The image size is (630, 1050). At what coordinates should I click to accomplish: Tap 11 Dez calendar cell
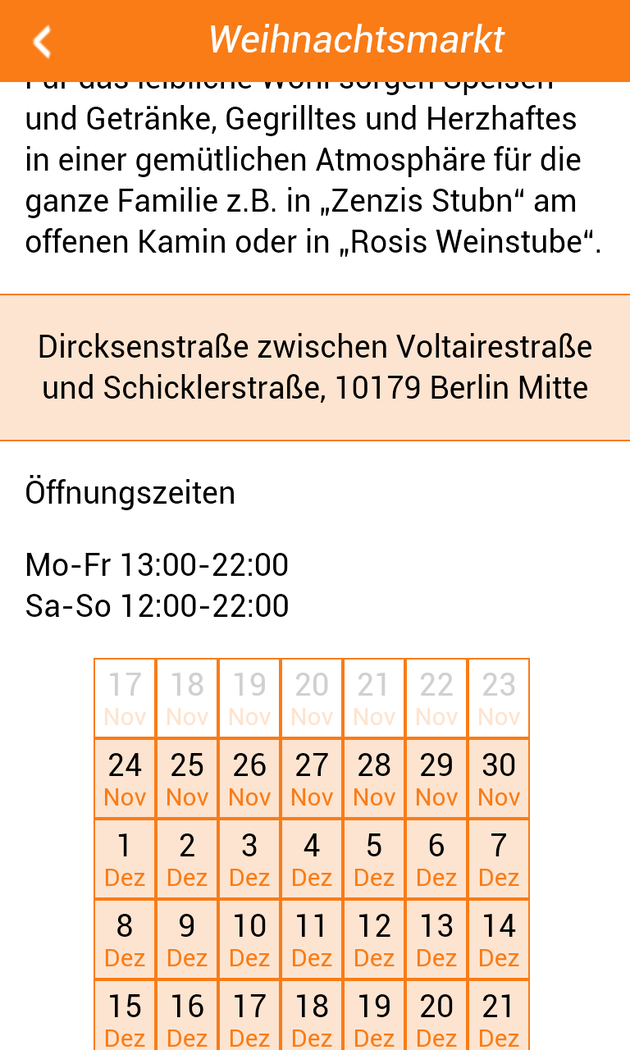(x=312, y=939)
